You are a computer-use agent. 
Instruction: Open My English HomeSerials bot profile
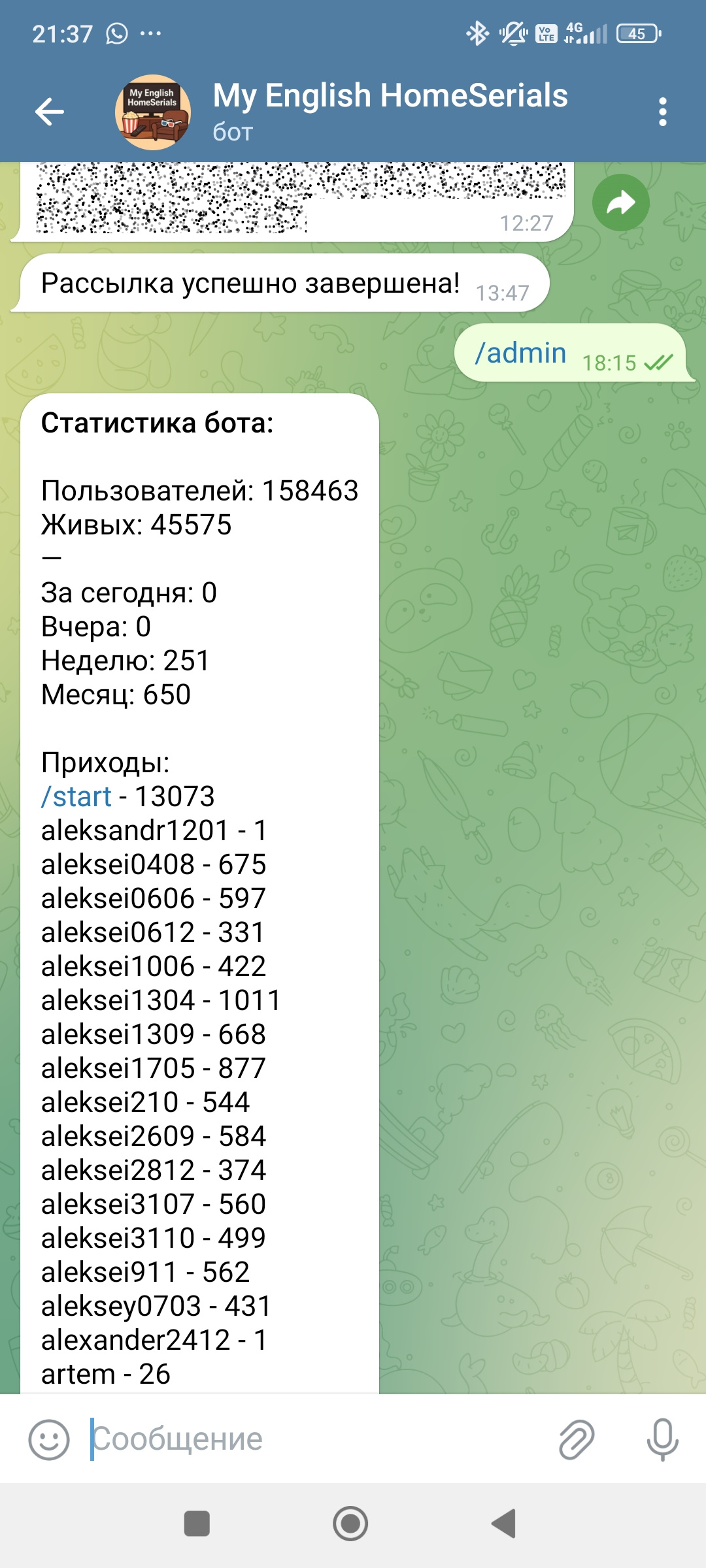390,111
